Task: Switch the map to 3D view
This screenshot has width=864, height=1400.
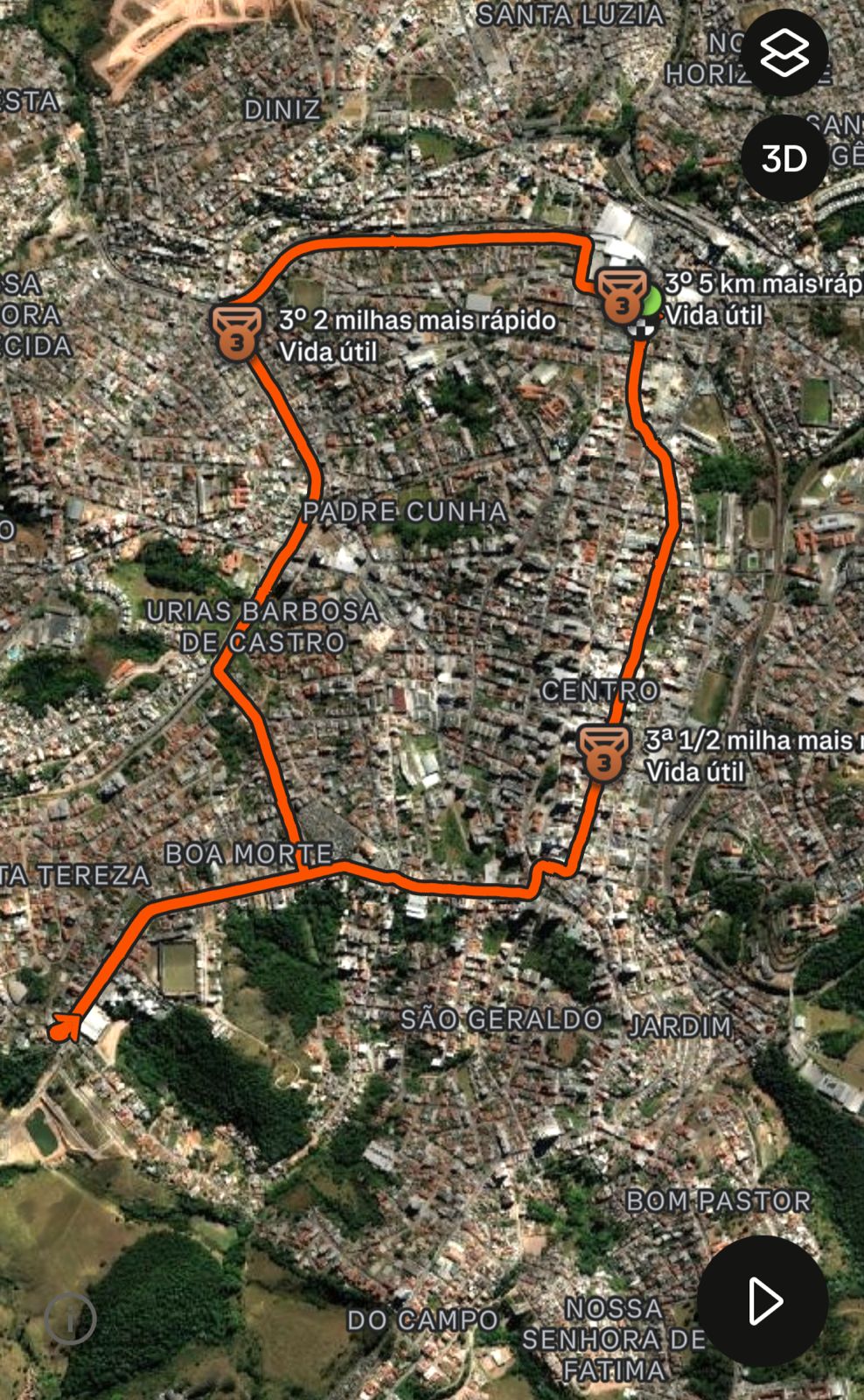Action: tap(784, 158)
